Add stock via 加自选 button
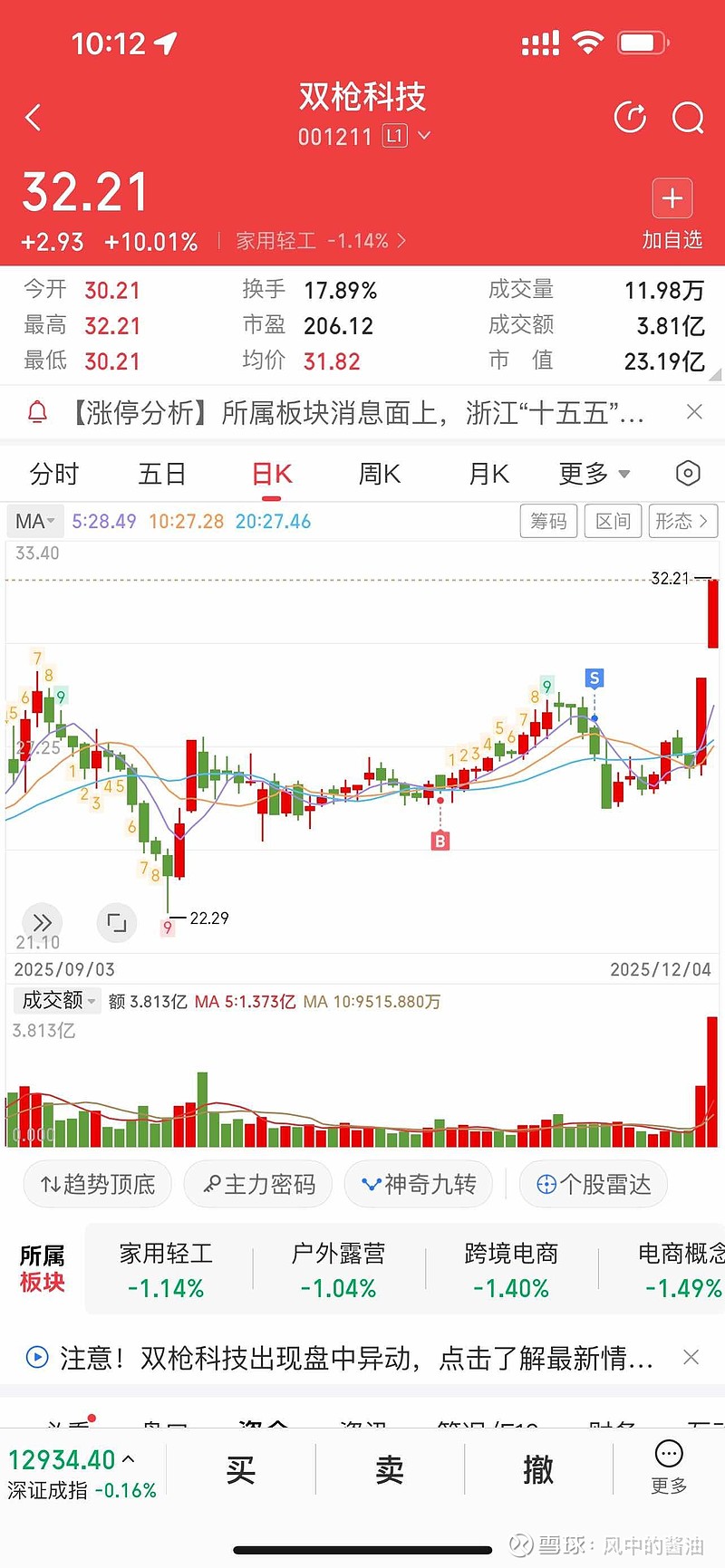The image size is (725, 1568). (672, 215)
